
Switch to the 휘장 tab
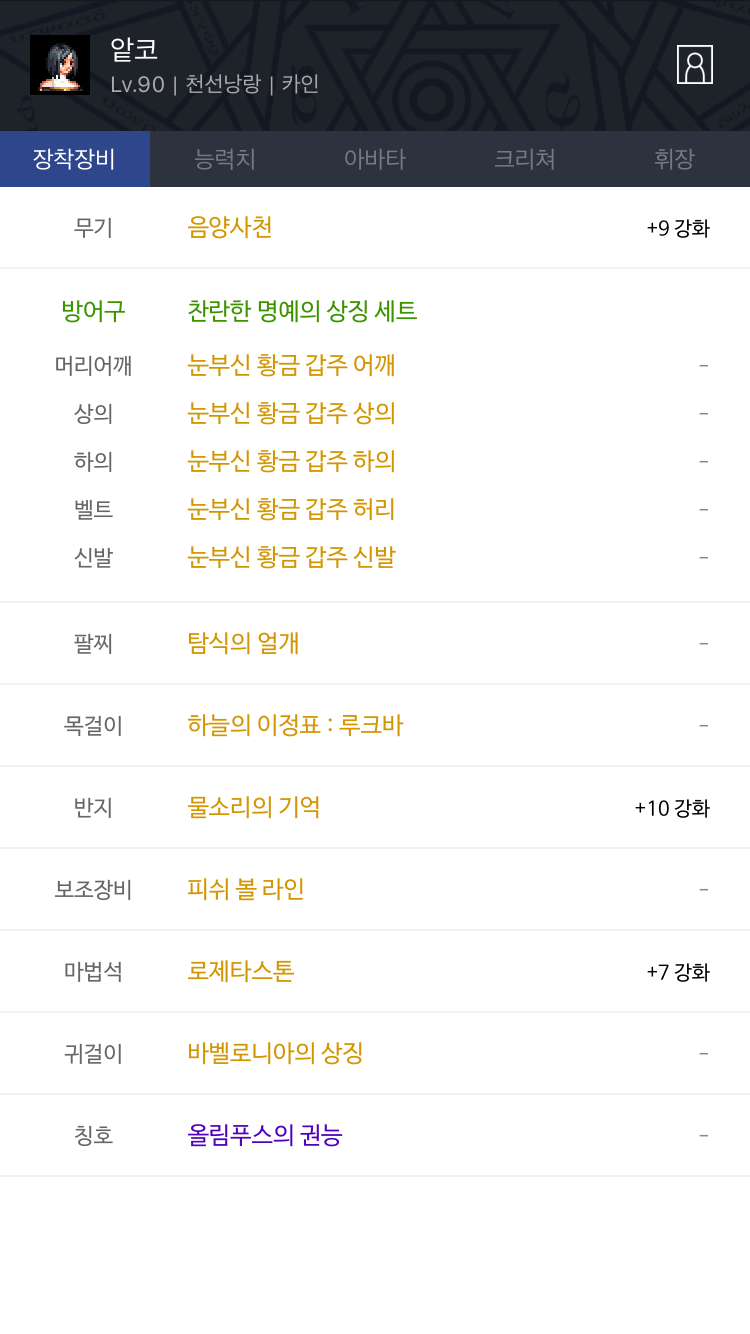coord(675,159)
